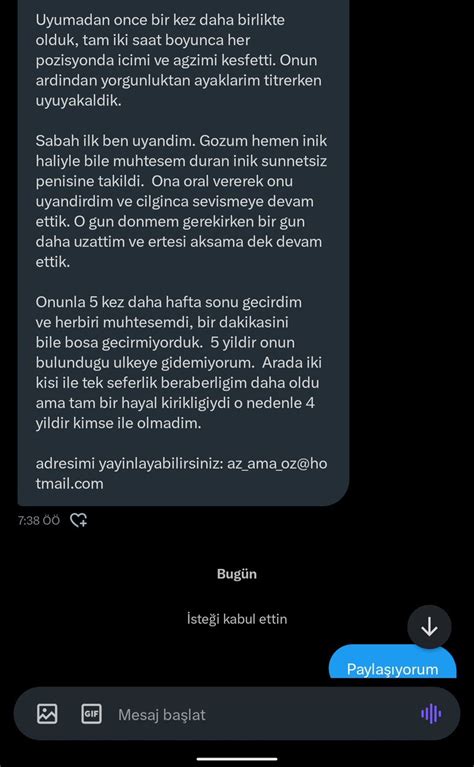Add a reaction to the 7:38 message

79,520
